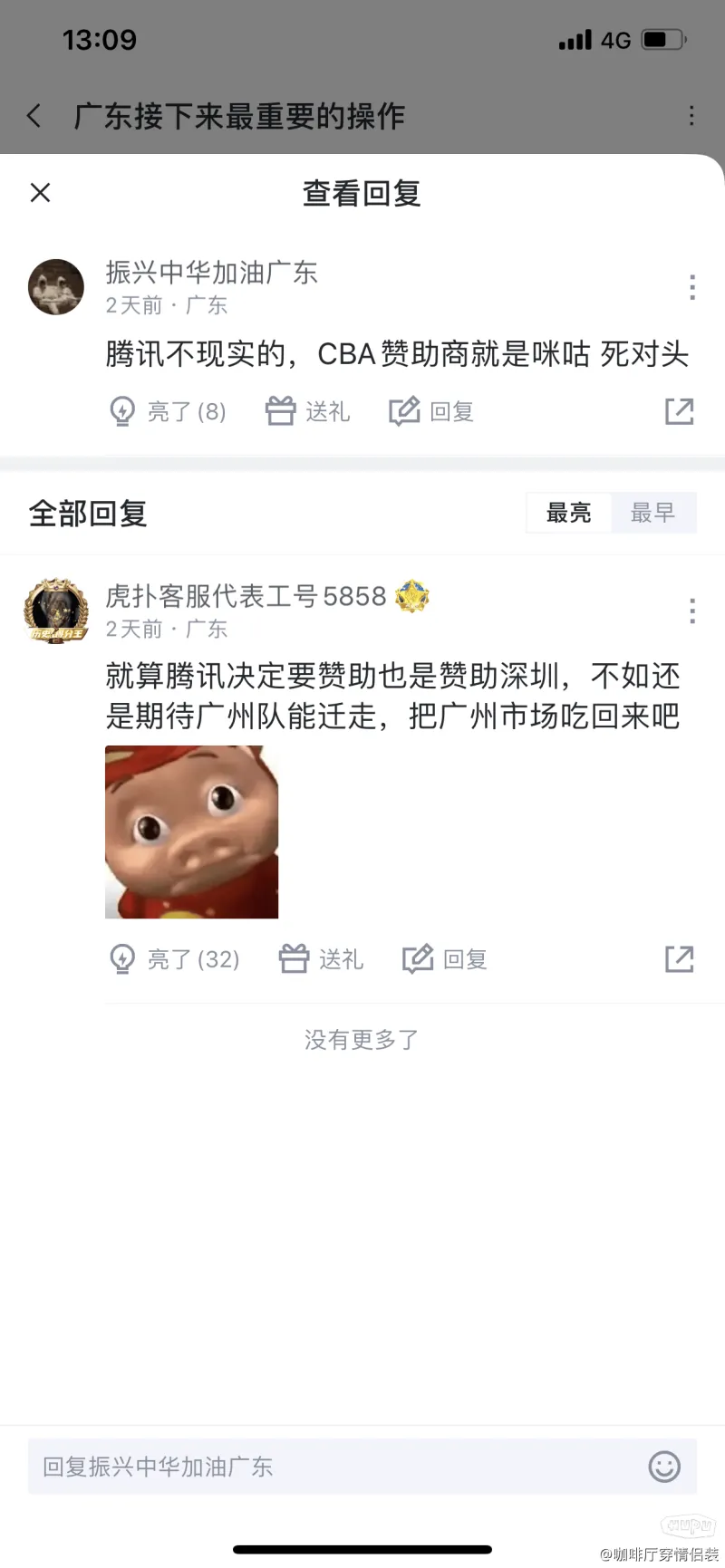Open 虎扑客服代表工号5858's profile avatar

[56, 611]
